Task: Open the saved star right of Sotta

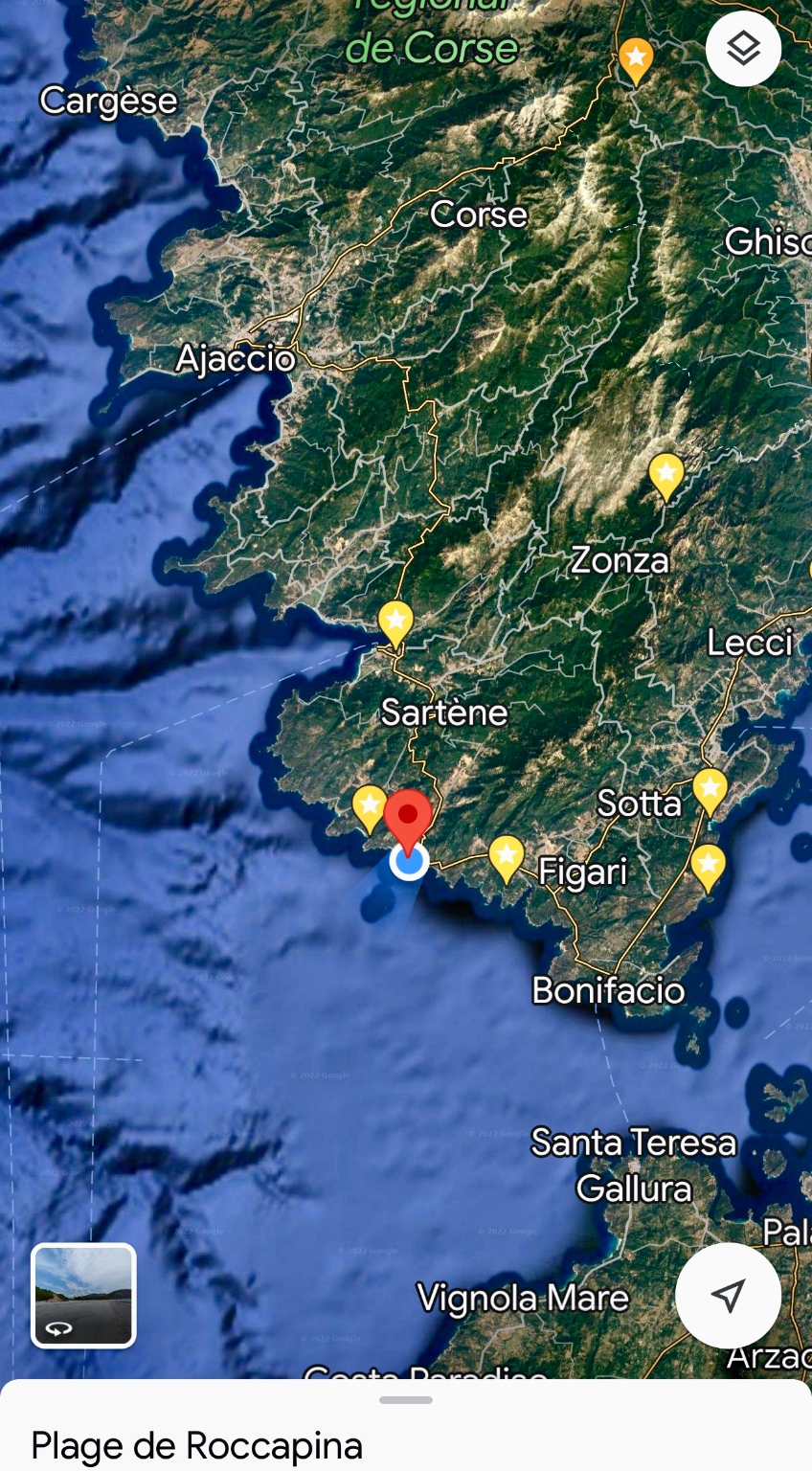Action: [x=710, y=788]
